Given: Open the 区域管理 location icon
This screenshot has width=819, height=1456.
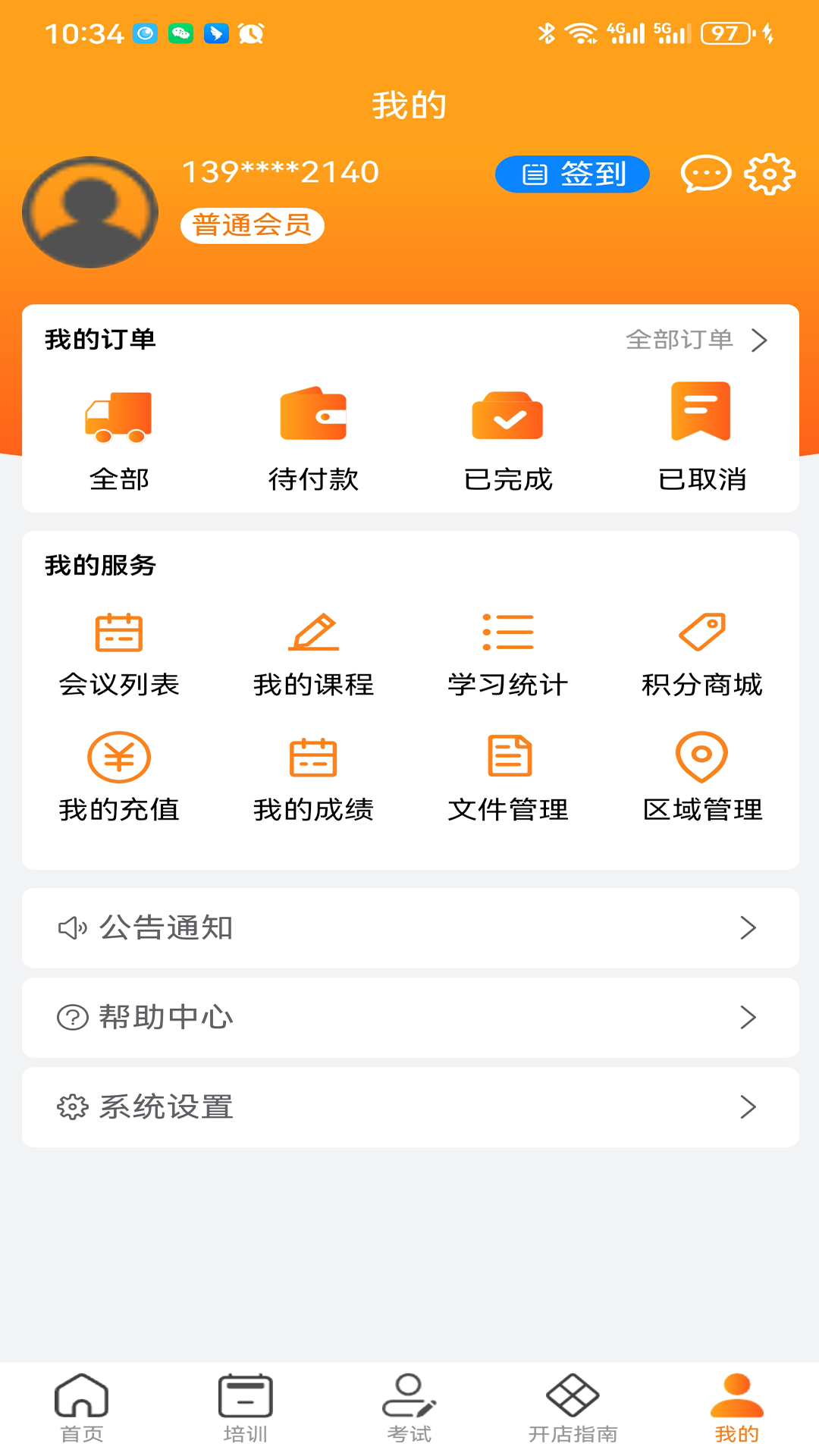Looking at the screenshot, I should click(701, 757).
